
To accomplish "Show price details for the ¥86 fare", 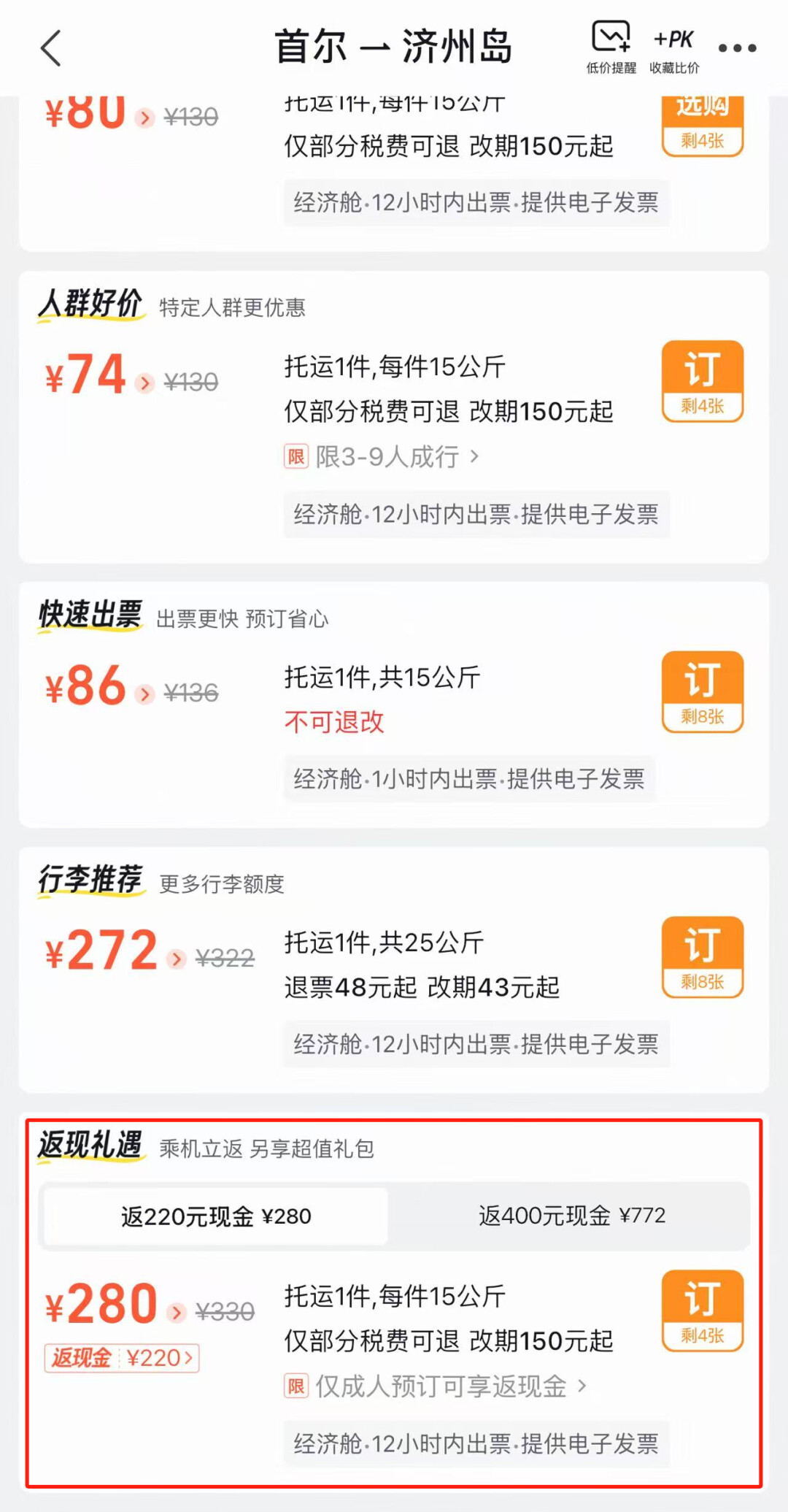I will coord(145,693).
